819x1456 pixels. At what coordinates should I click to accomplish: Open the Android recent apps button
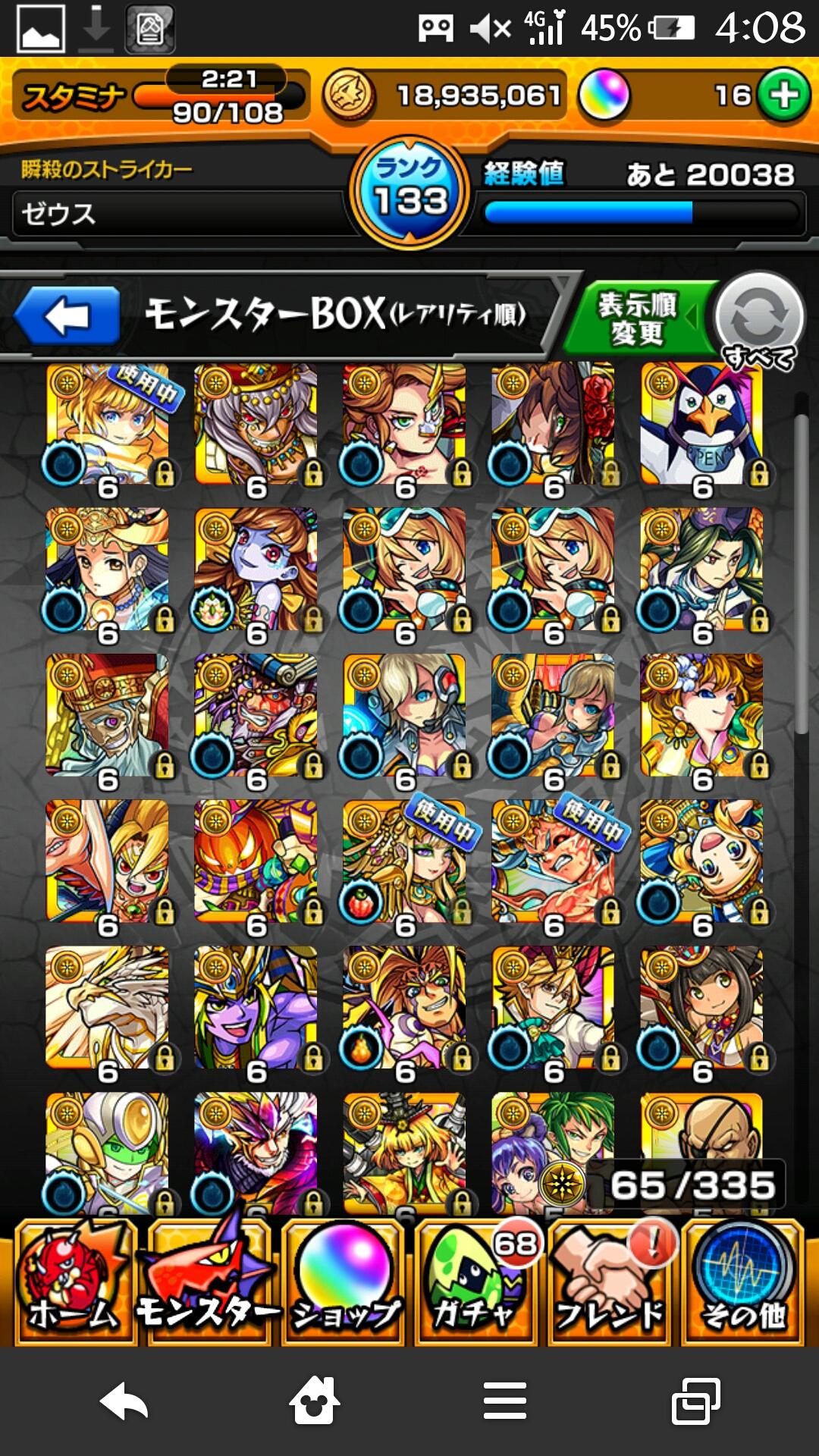click(695, 1401)
